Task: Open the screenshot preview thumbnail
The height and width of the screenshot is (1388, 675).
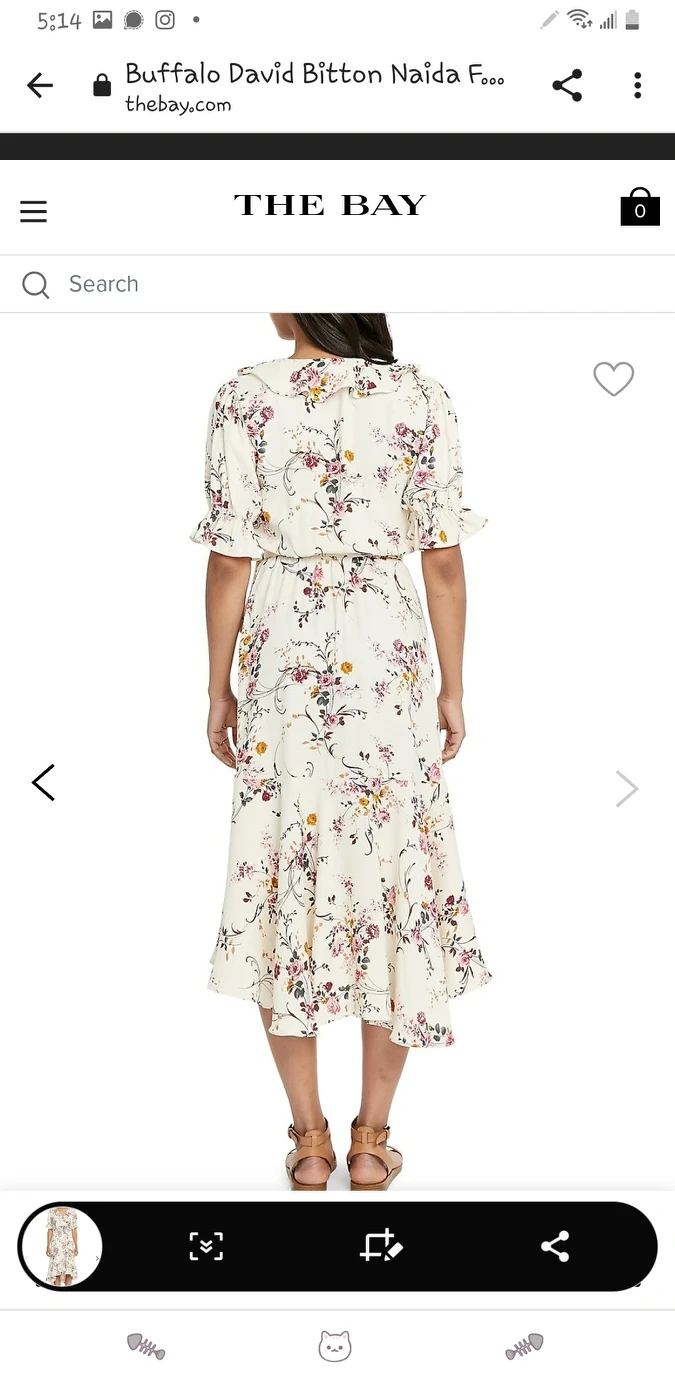Action: (61, 1246)
